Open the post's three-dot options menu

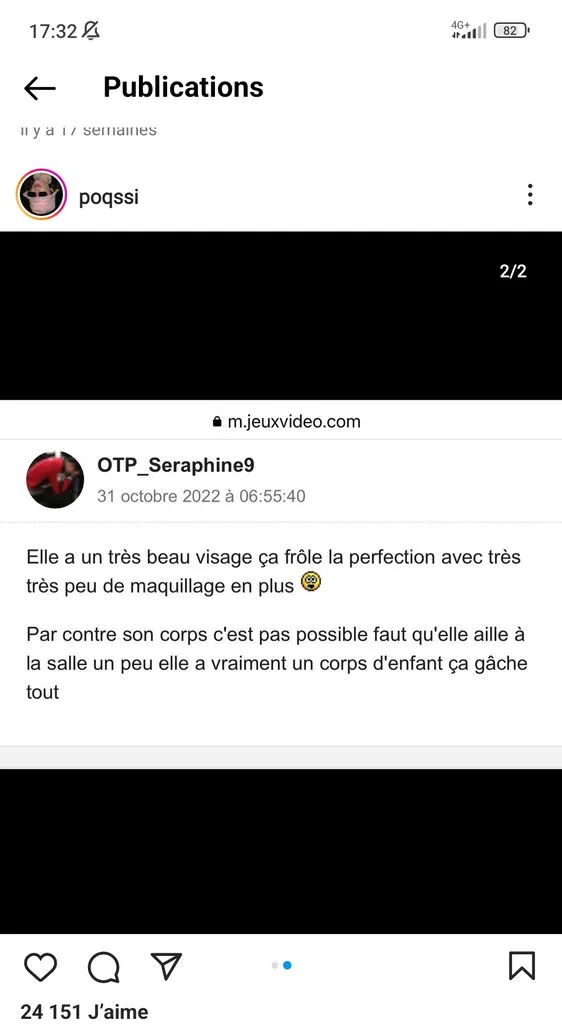[530, 195]
